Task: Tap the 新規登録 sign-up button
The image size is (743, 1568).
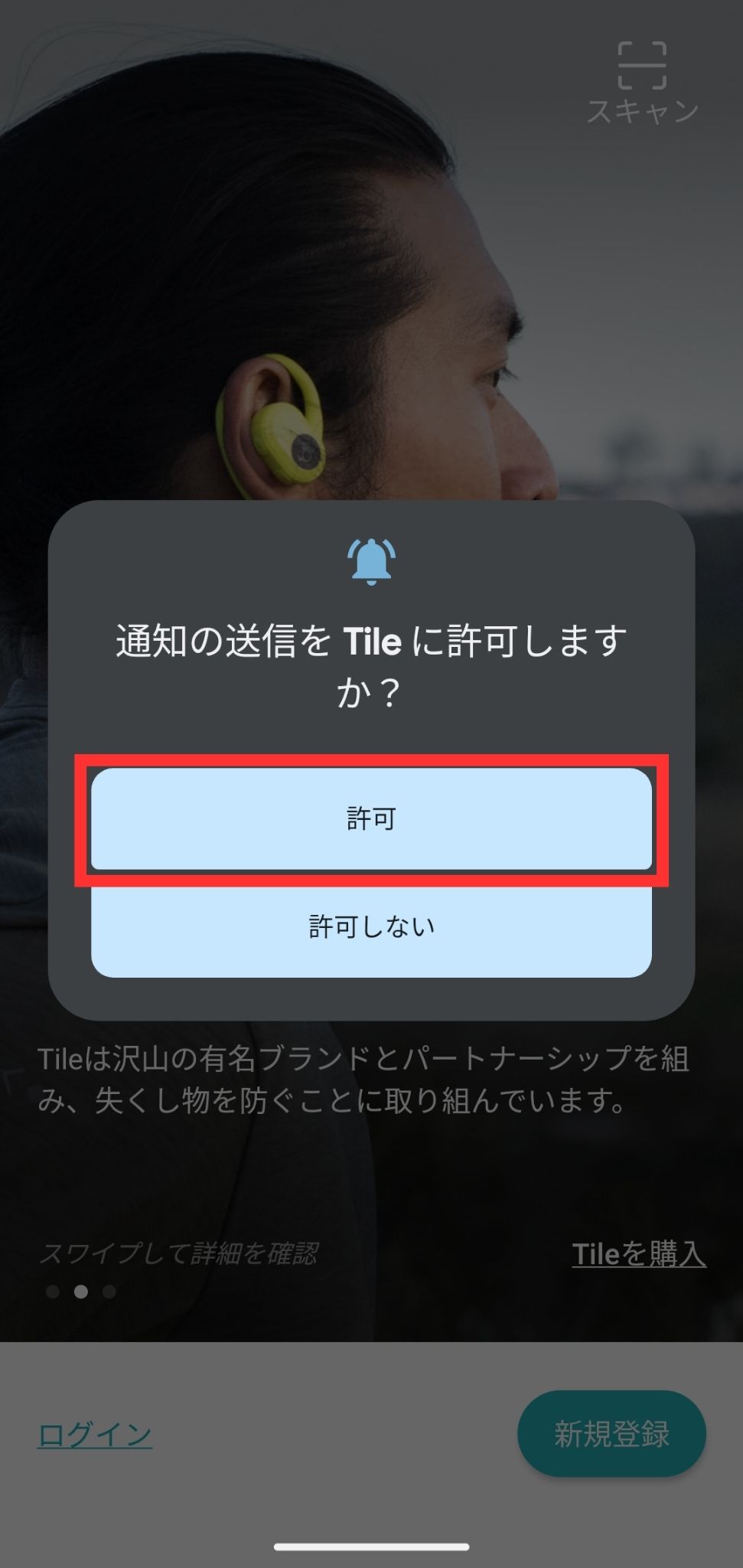Action: [x=611, y=1434]
